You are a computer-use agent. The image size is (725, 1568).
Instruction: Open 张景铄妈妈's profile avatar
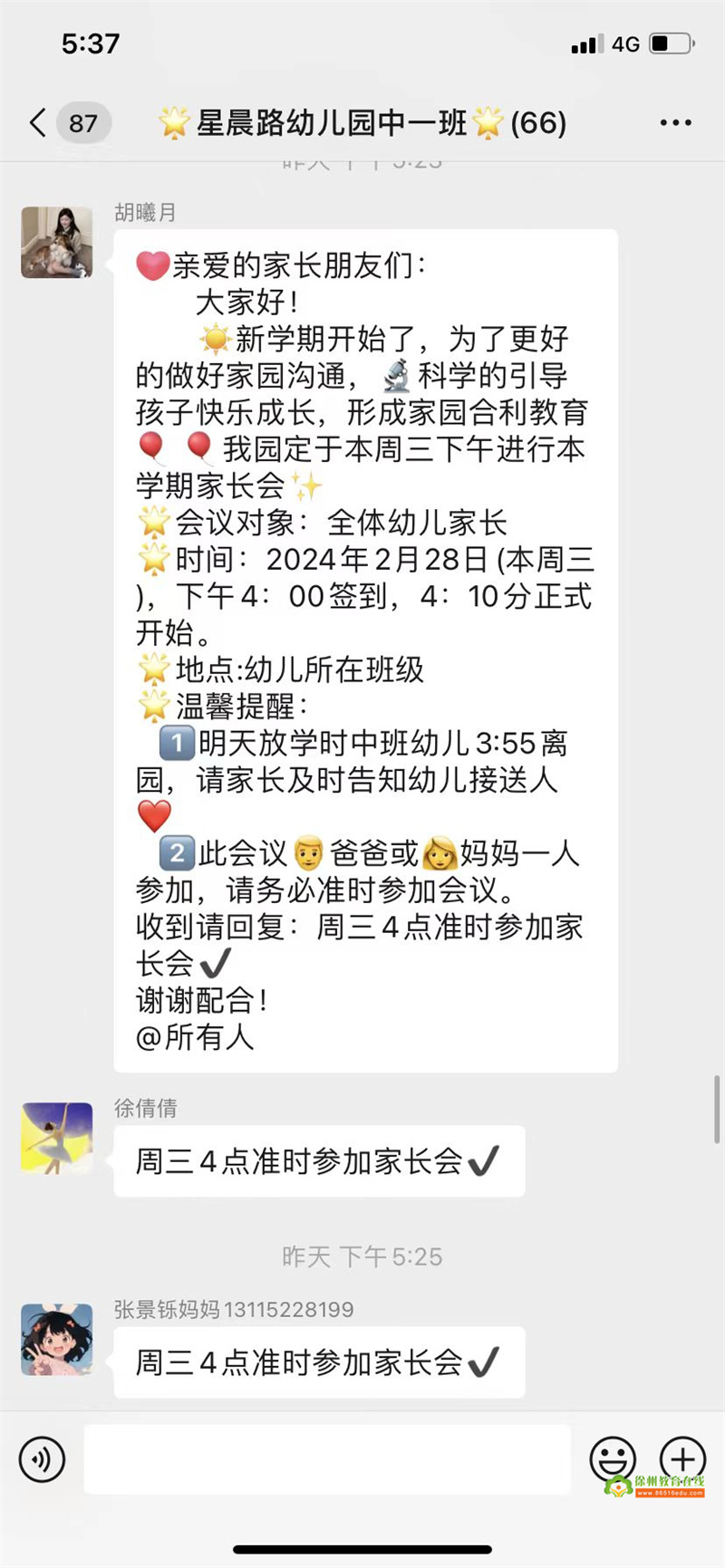point(57,1339)
